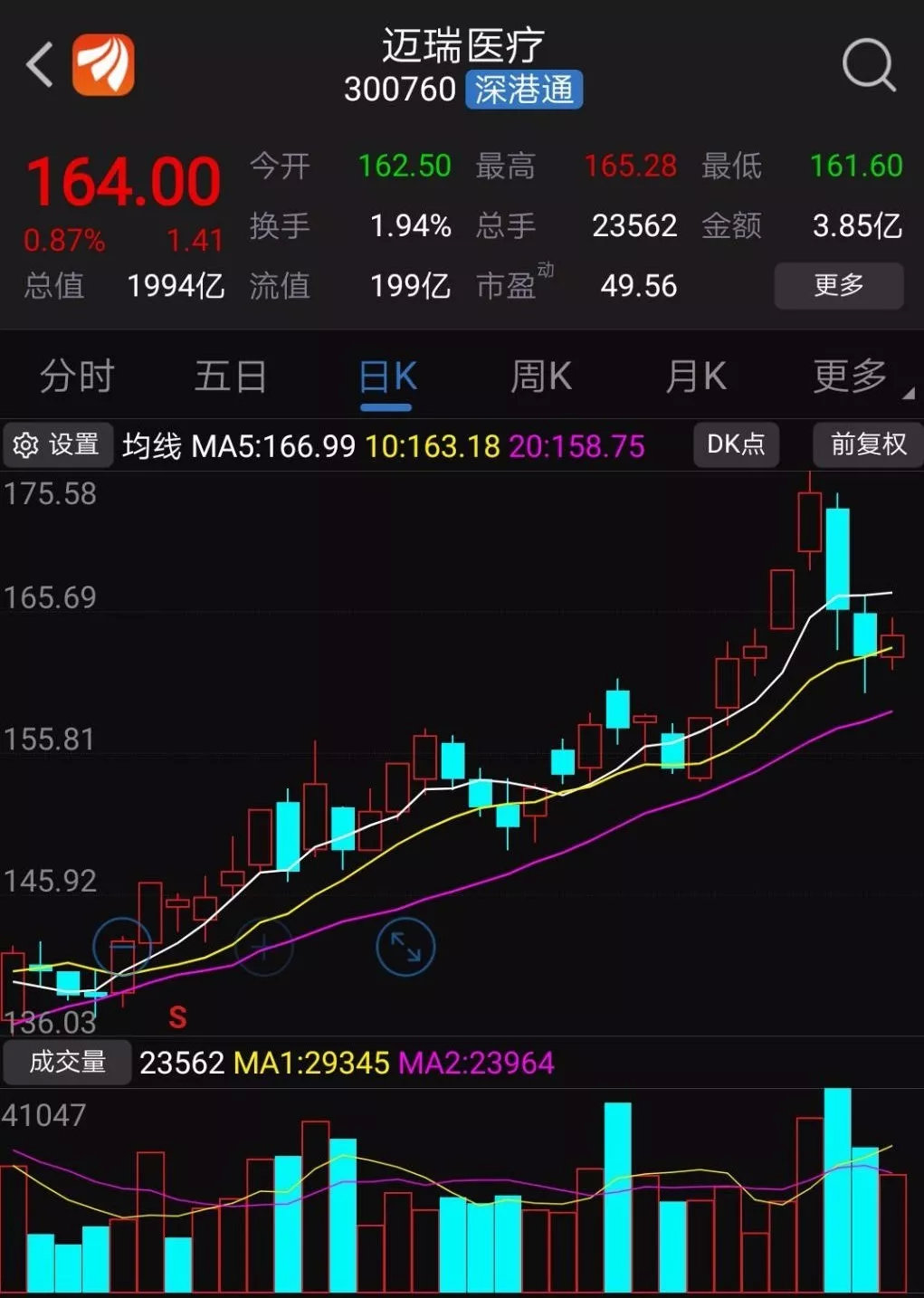This screenshot has height=1298, width=924.
Task: Open the search magnifier icon
Action: click(868, 65)
